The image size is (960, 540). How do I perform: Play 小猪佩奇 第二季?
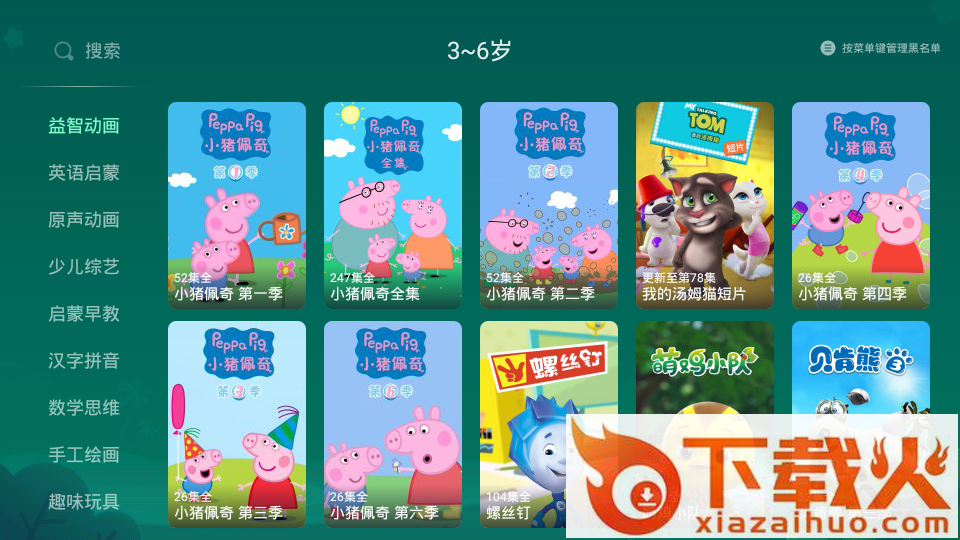coord(549,205)
